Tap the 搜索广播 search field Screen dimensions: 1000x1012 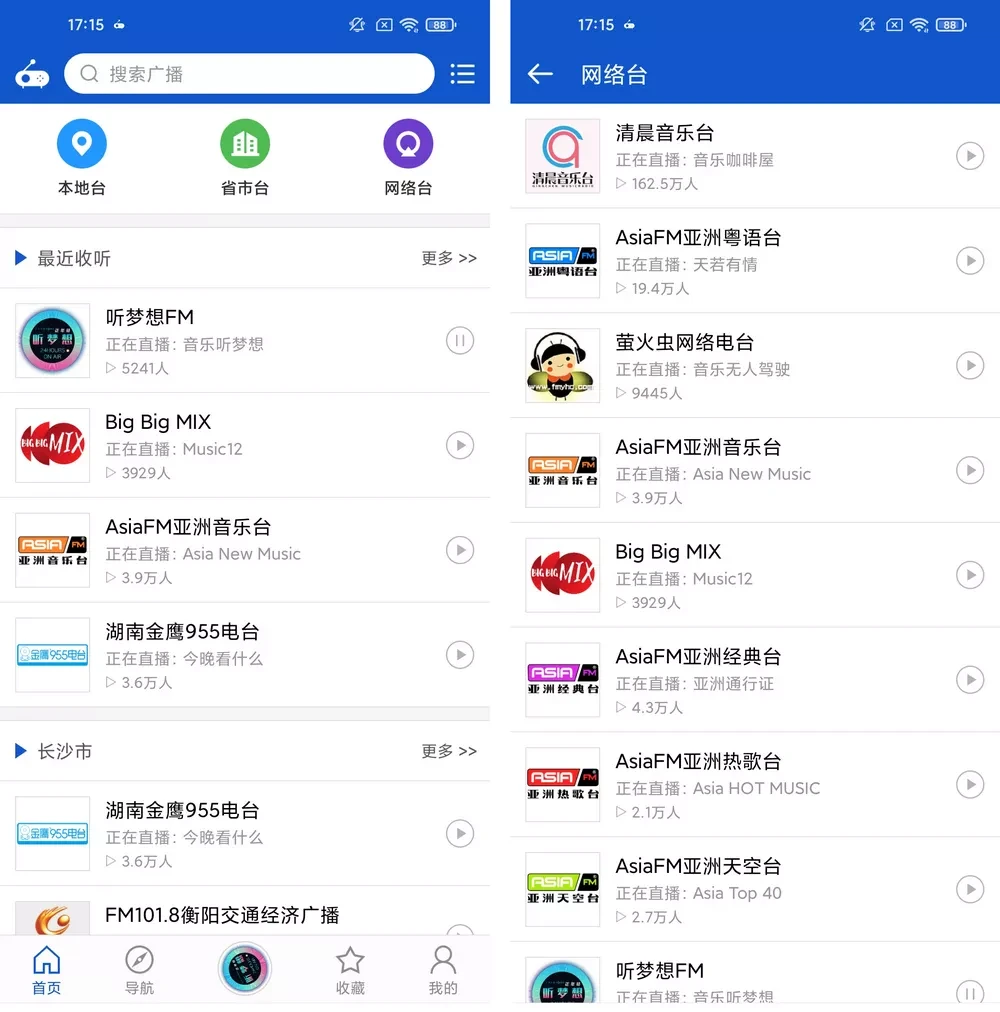[x=248, y=73]
